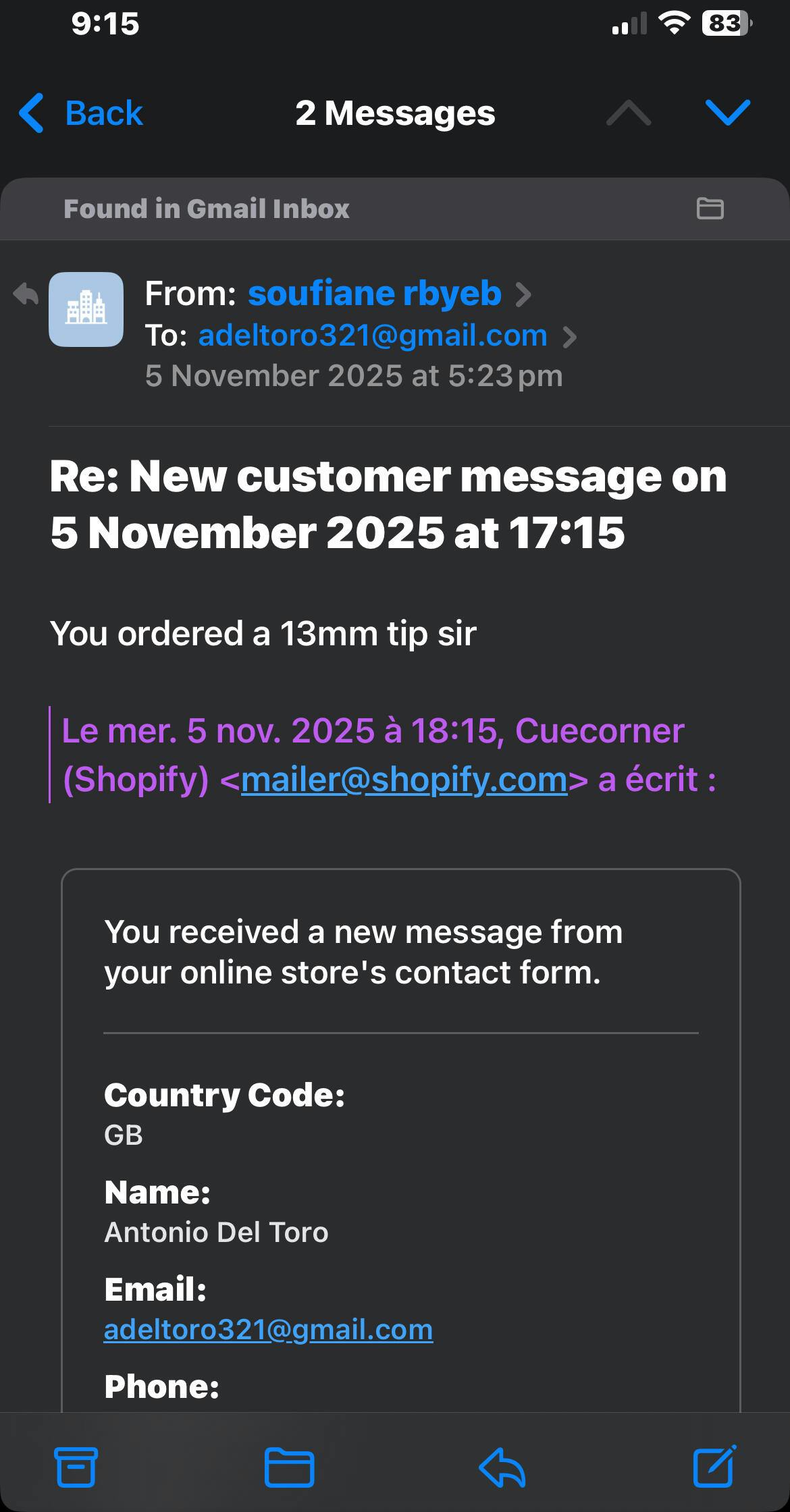Tap the mailer@shopify.com email link
The height and width of the screenshot is (1512, 790).
pos(404,780)
